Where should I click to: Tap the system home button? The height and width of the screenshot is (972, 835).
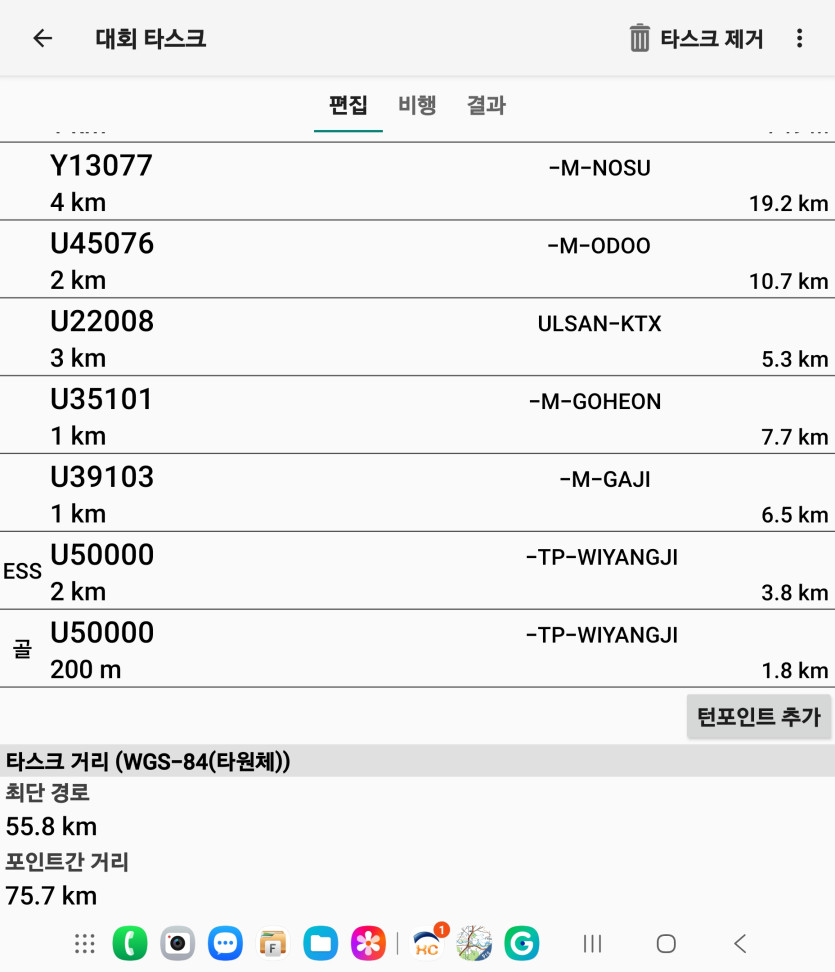(x=666, y=943)
